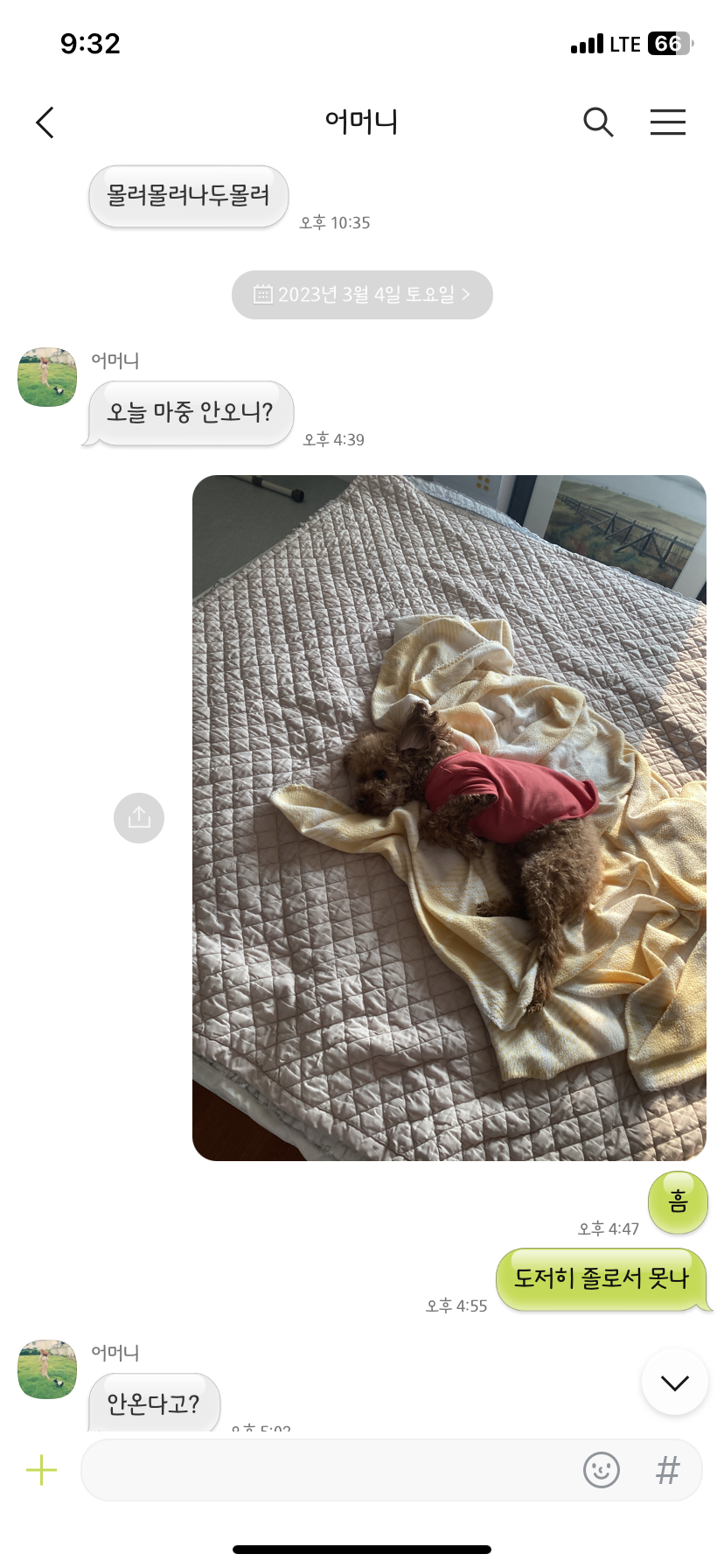Open the sent dog photo full screen

(449, 818)
